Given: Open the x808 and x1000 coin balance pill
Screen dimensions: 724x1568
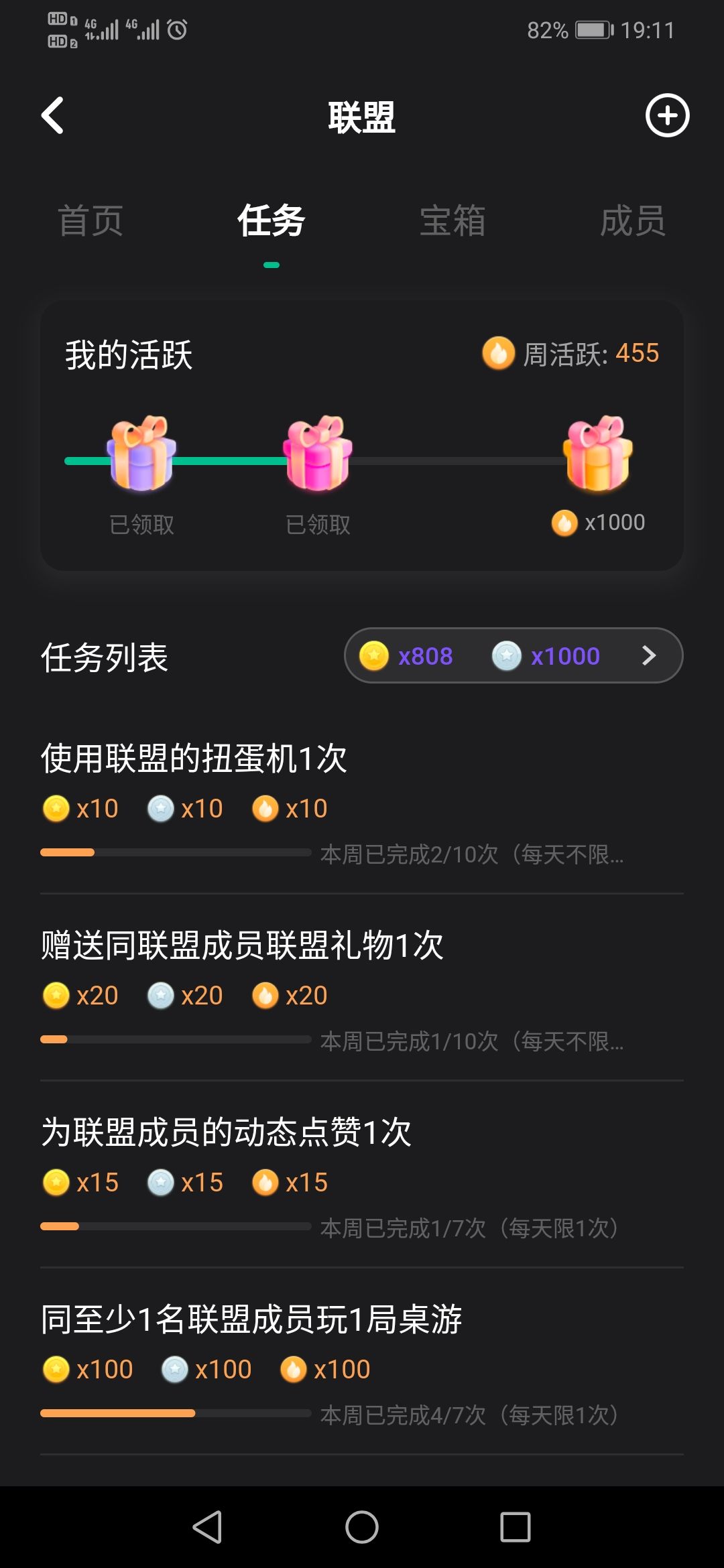Looking at the screenshot, I should click(x=514, y=655).
